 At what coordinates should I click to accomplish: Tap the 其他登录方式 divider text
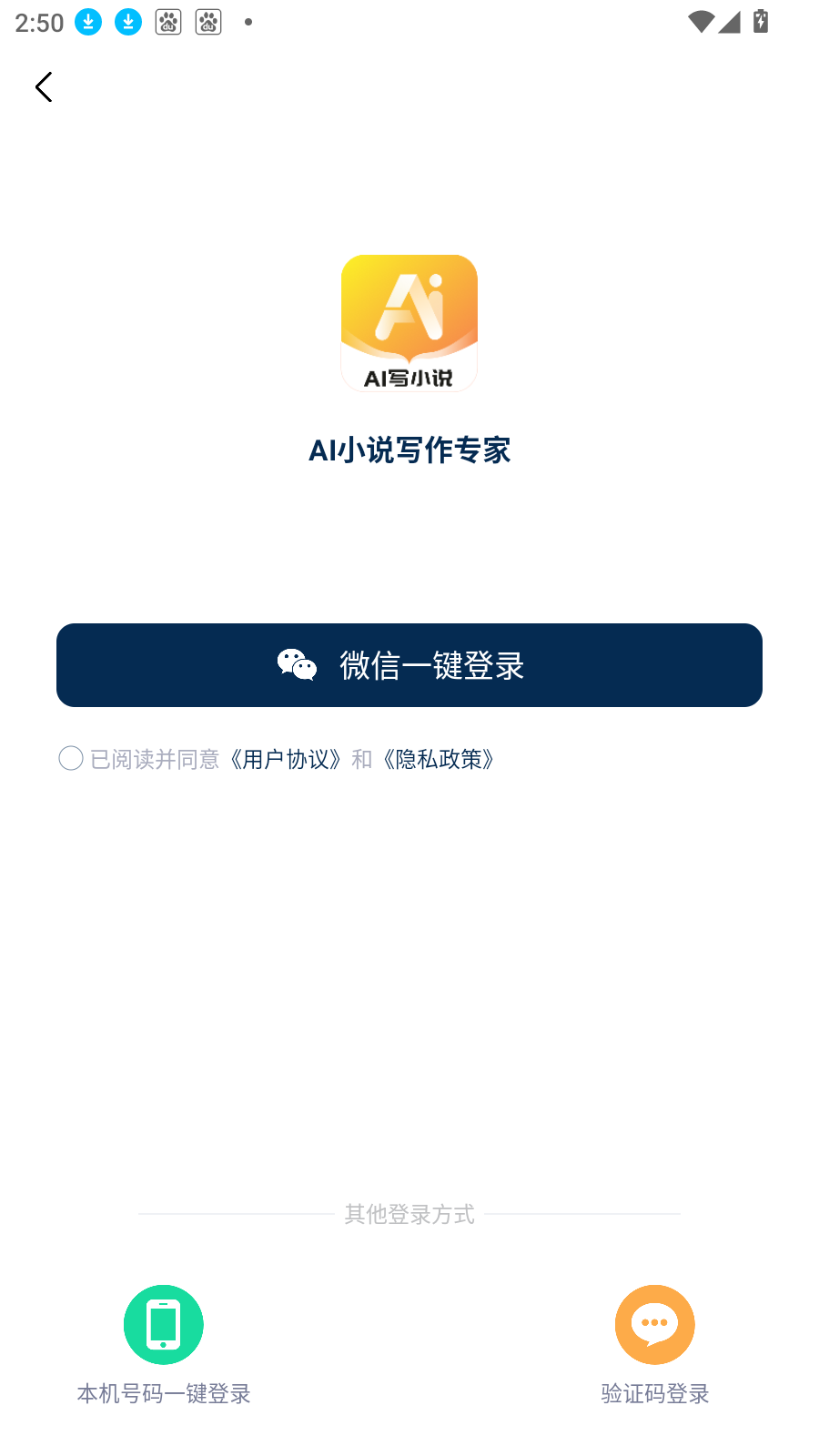tap(409, 1214)
